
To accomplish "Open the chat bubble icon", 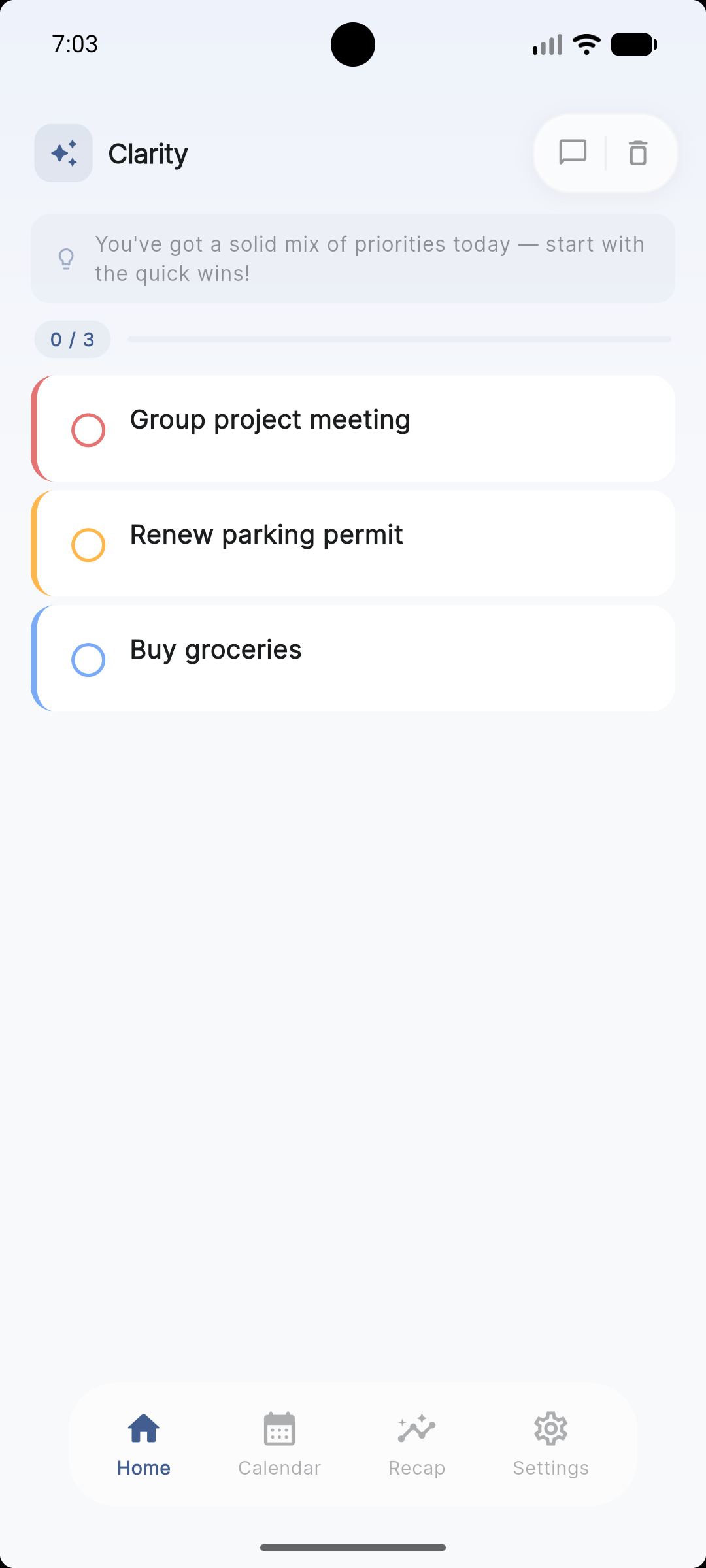I will [x=573, y=153].
